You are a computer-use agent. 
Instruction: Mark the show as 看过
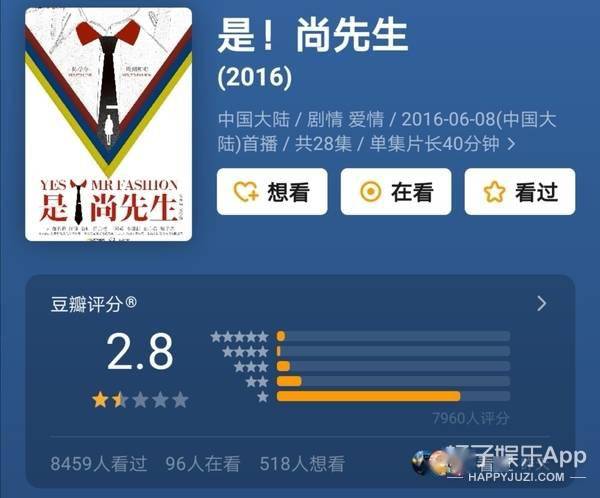click(520, 192)
